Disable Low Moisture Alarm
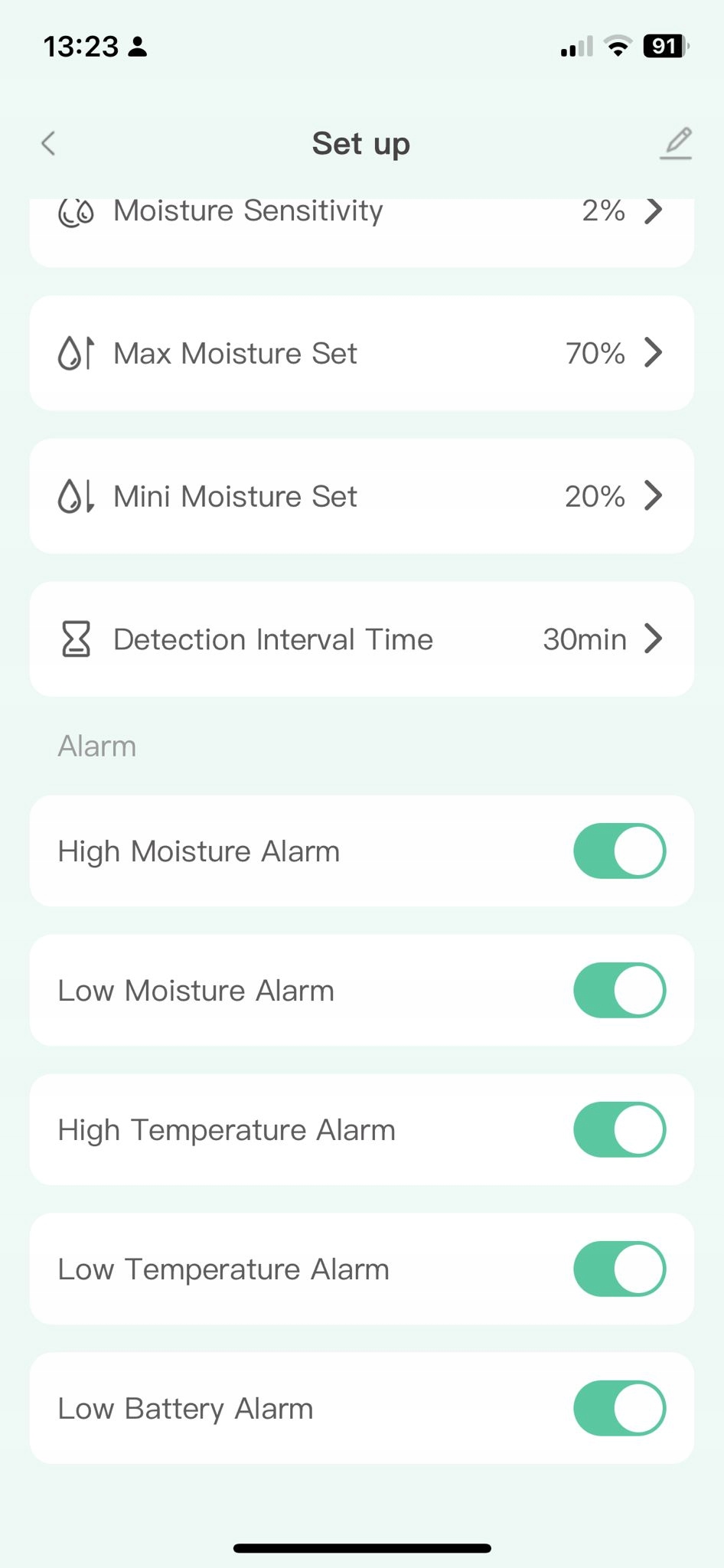Viewport: 724px width, 1568px height. coord(619,990)
